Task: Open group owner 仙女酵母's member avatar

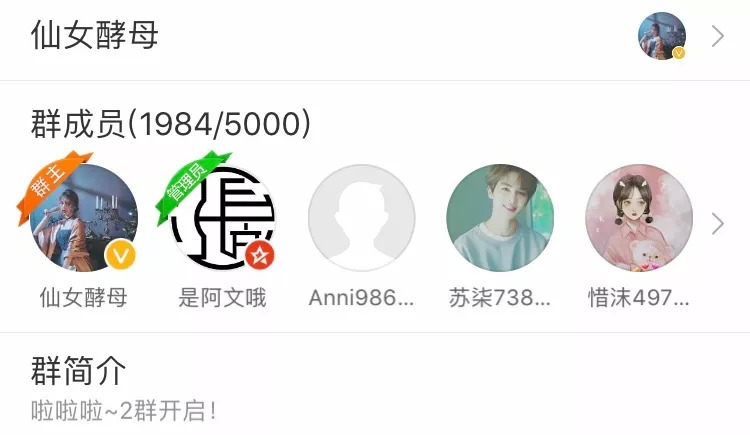Action: click(x=83, y=218)
